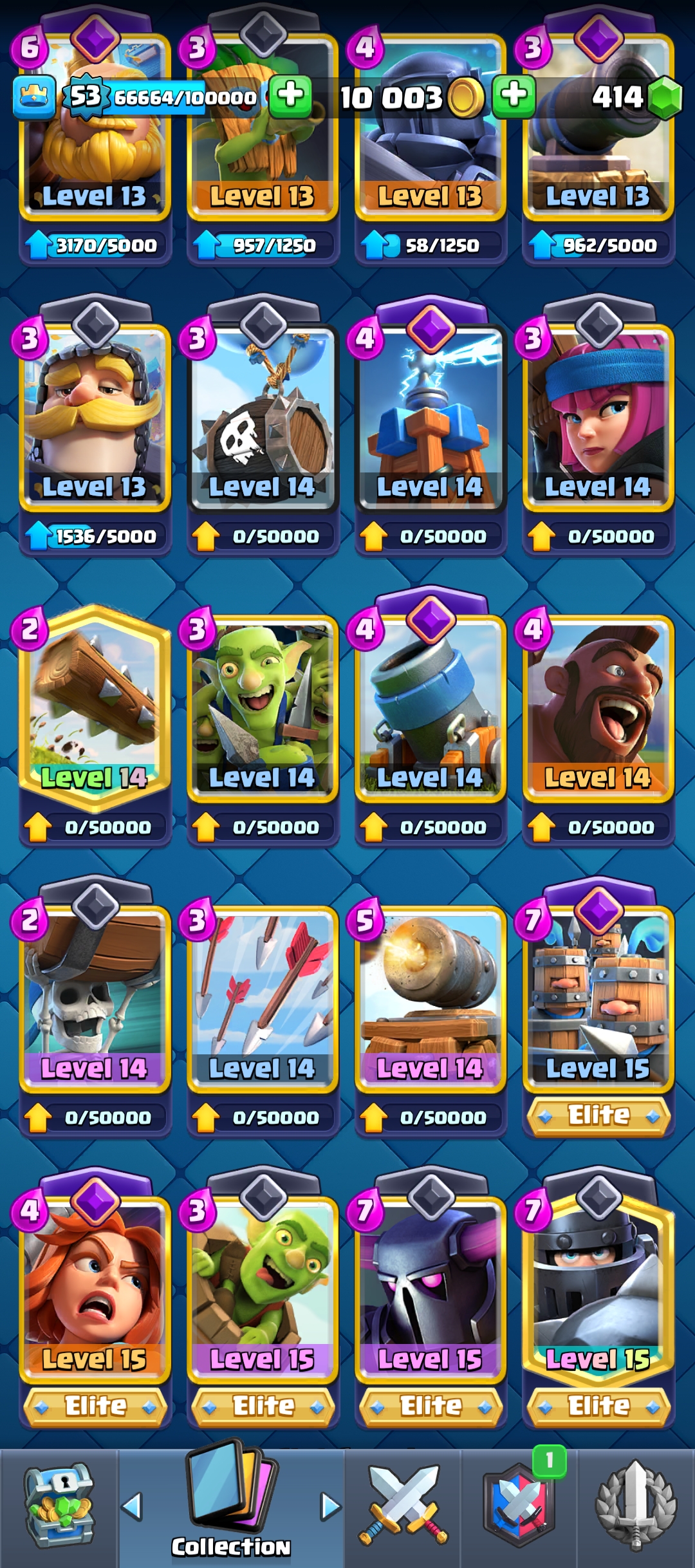This screenshot has height=1568, width=695.
Task: Select the Hog Rider card
Action: (x=598, y=708)
